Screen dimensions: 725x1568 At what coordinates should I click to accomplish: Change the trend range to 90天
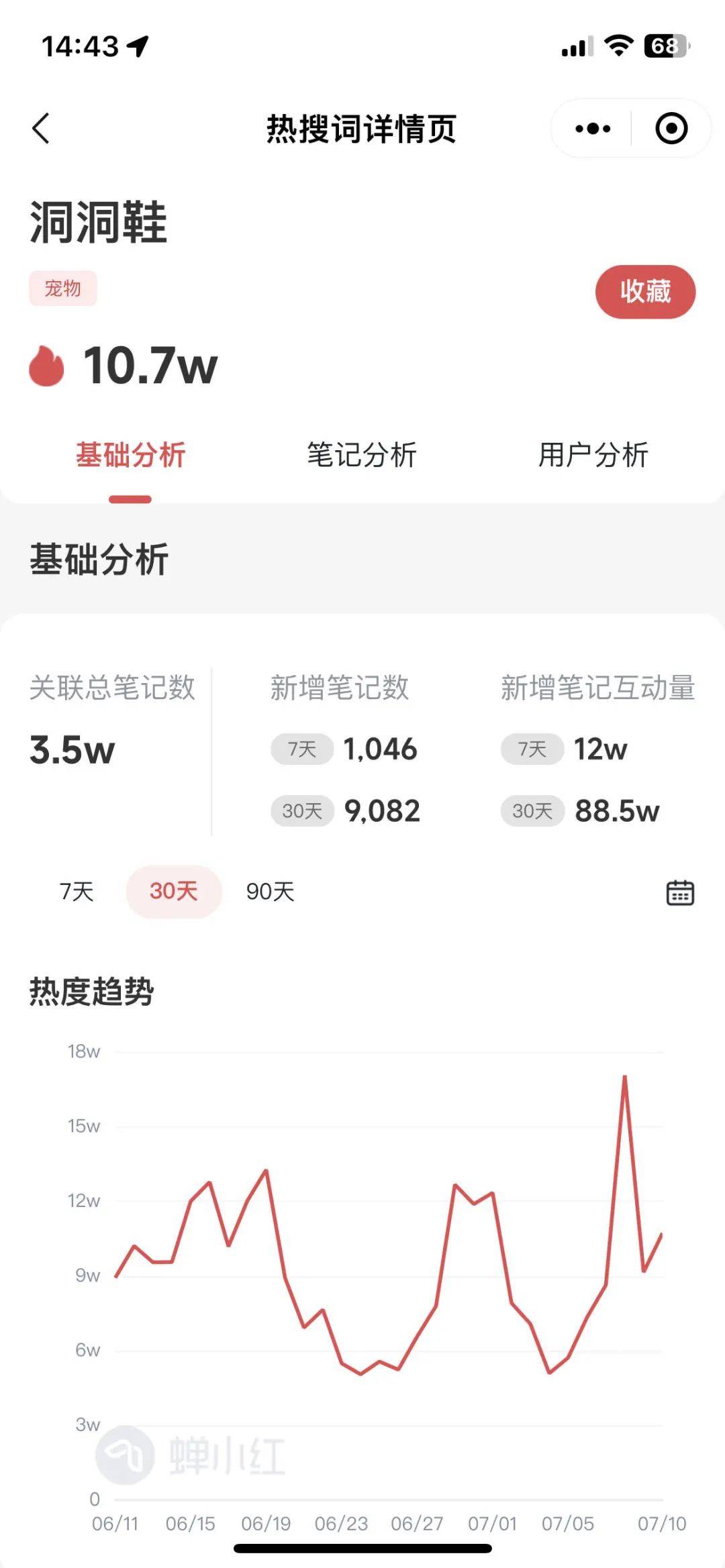[271, 892]
